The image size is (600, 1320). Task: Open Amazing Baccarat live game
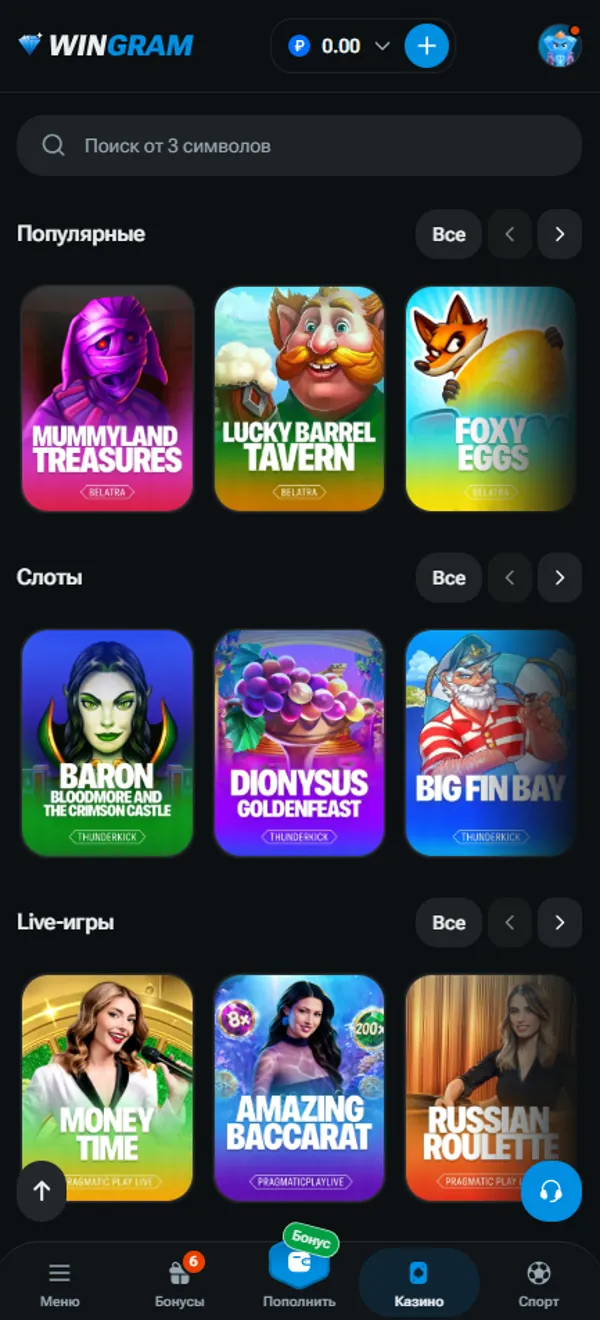click(x=299, y=1087)
